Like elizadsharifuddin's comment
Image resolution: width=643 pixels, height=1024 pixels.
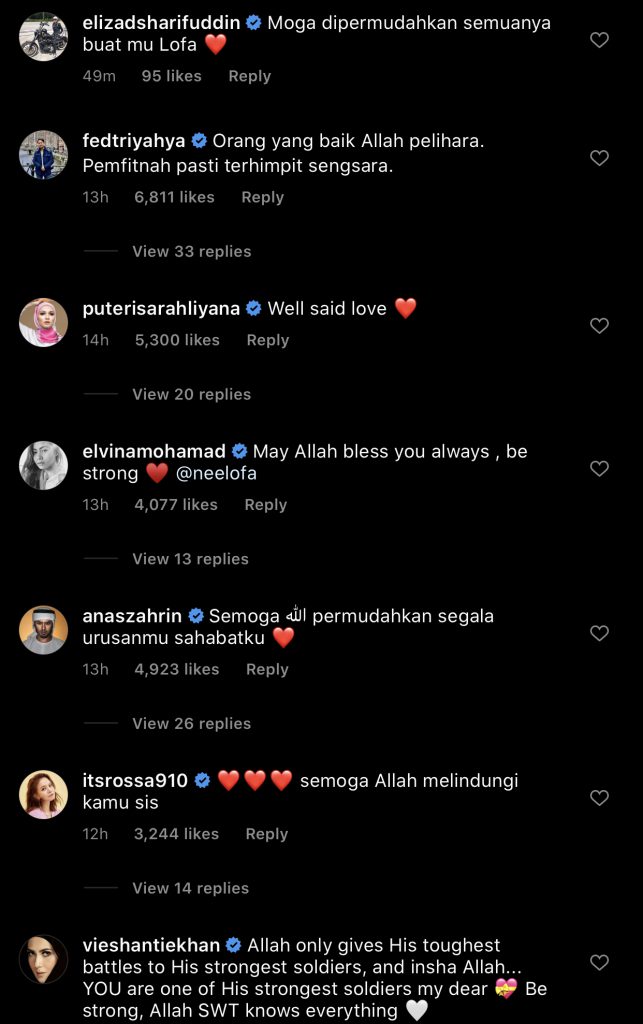coord(599,40)
